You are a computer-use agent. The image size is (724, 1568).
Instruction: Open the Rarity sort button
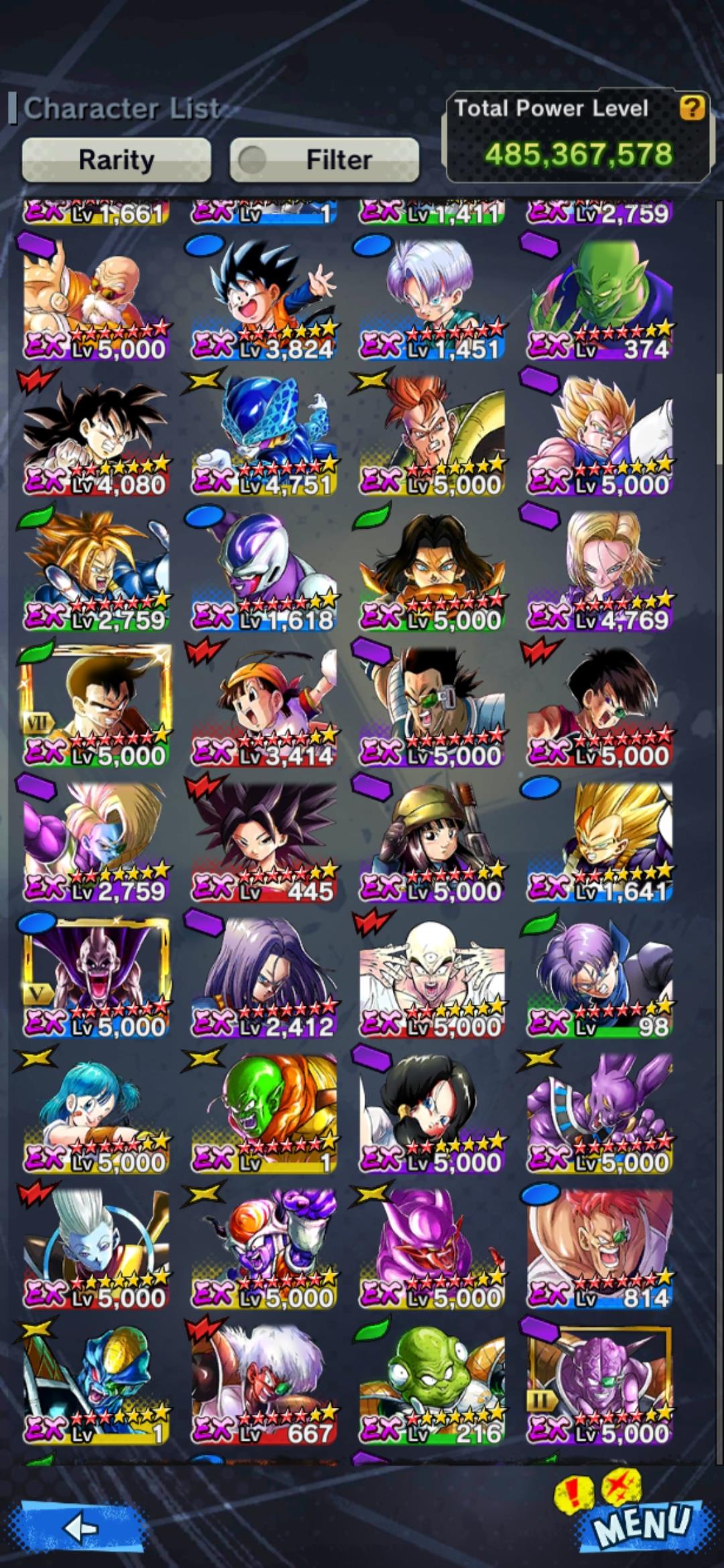point(117,159)
